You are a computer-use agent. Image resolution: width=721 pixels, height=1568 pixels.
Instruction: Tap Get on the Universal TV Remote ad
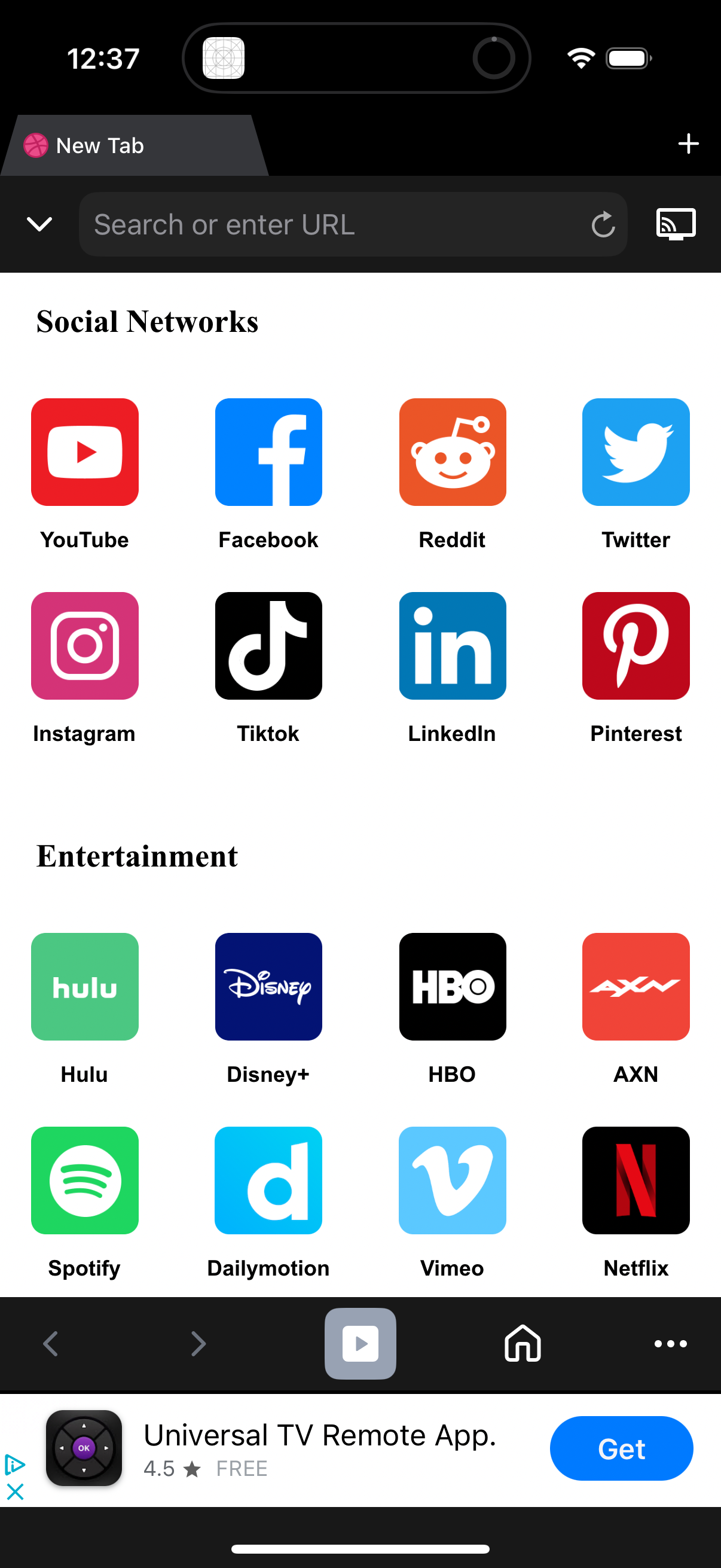pos(621,1448)
